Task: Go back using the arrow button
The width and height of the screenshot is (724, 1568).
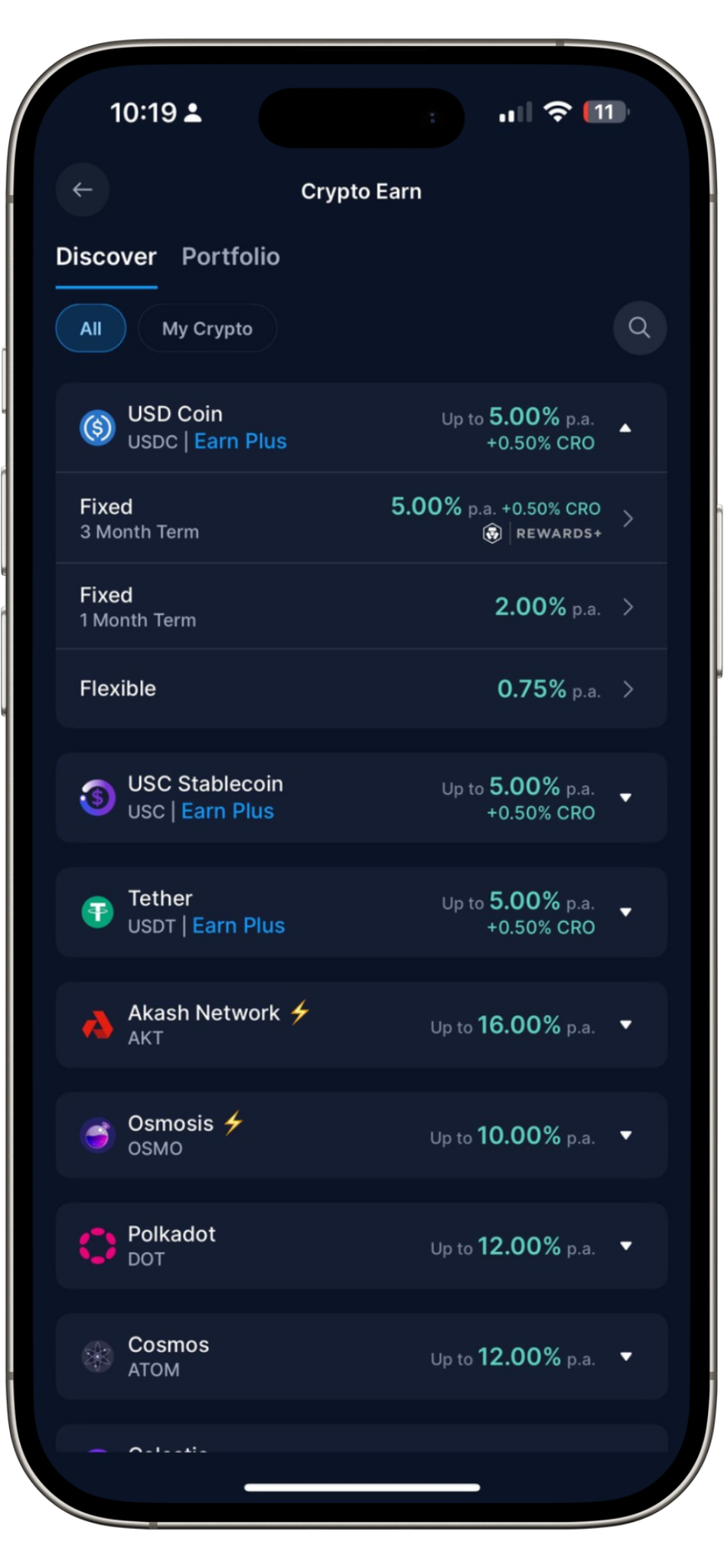Action: tap(83, 190)
